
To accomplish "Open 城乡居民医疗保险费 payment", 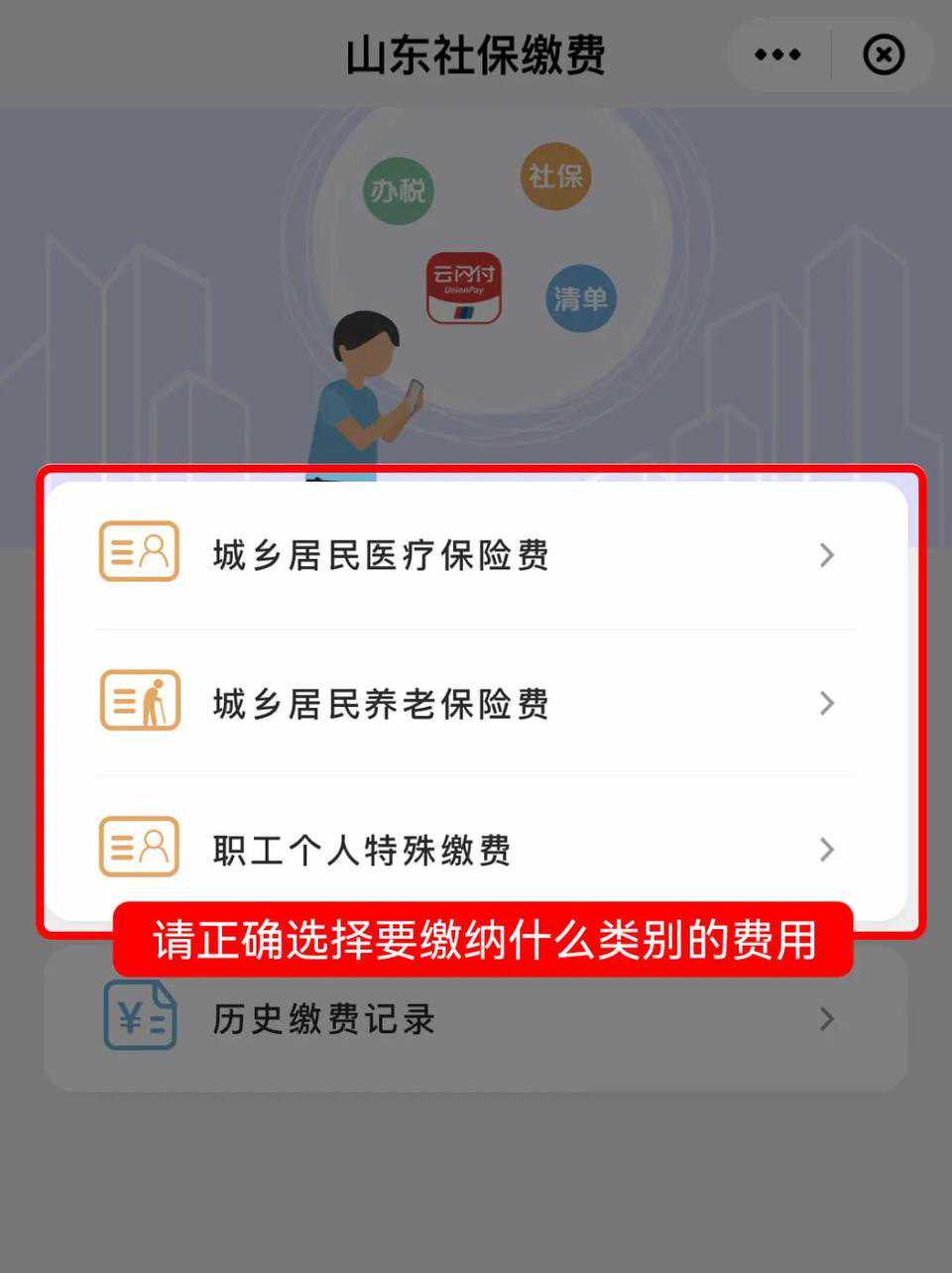I will 474,555.
